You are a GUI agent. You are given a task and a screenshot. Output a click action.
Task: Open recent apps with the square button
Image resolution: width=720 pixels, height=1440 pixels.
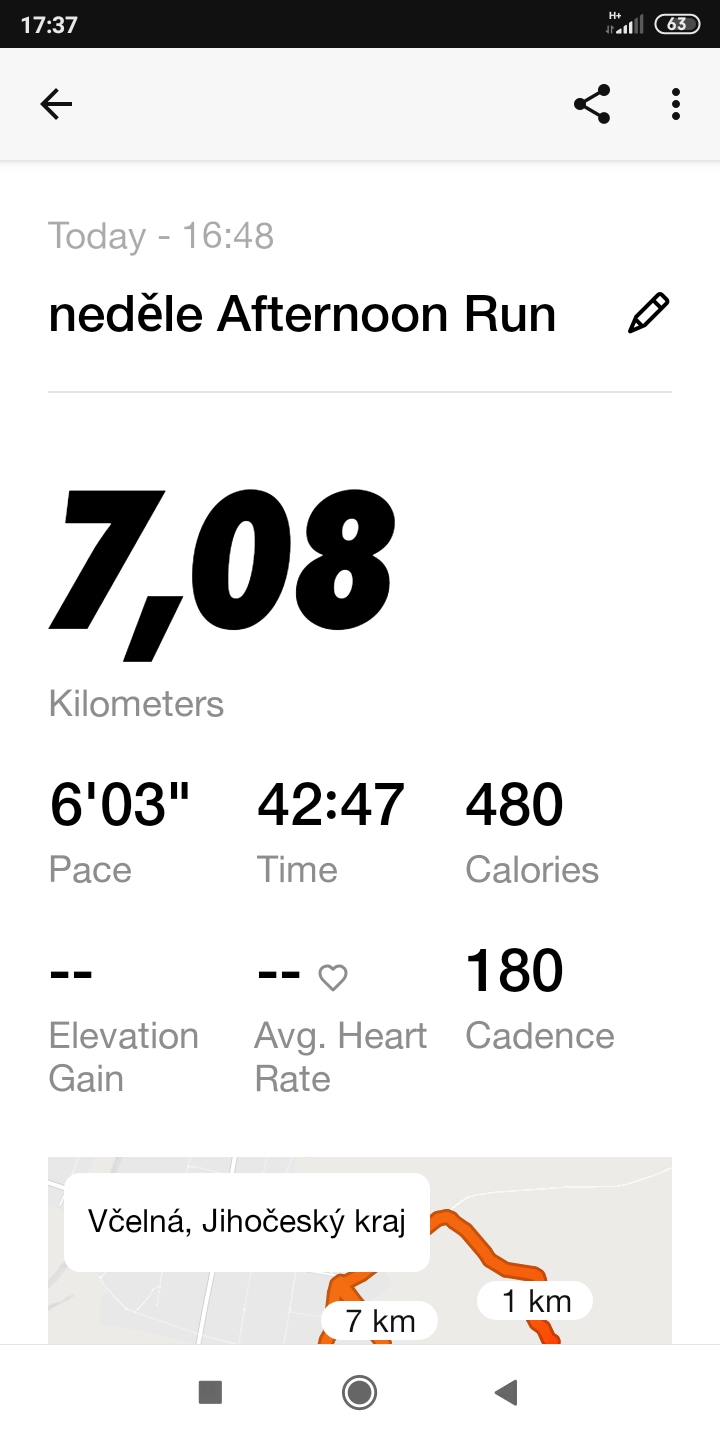click(x=210, y=1392)
